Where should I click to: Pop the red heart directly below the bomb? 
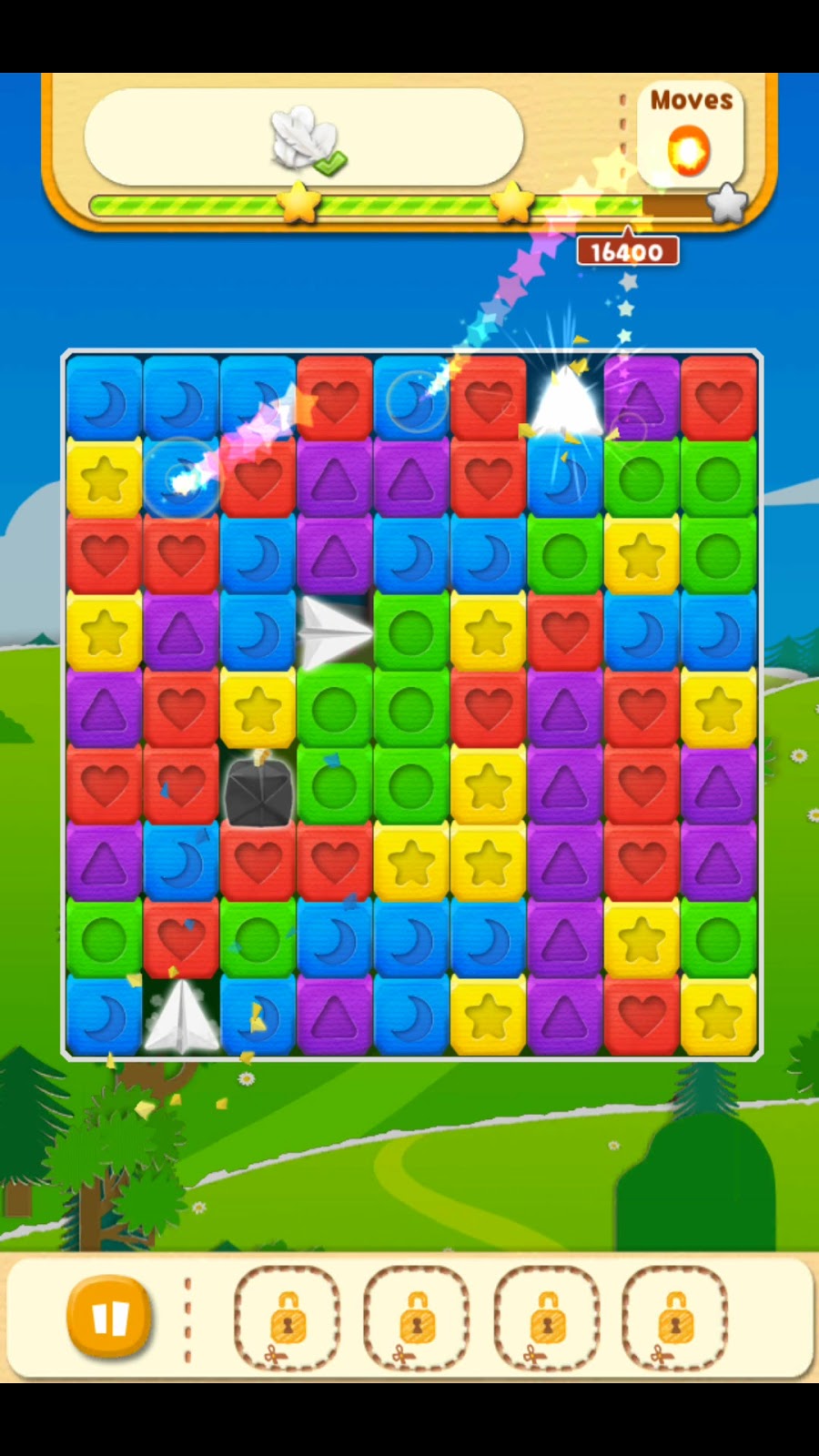point(258,863)
